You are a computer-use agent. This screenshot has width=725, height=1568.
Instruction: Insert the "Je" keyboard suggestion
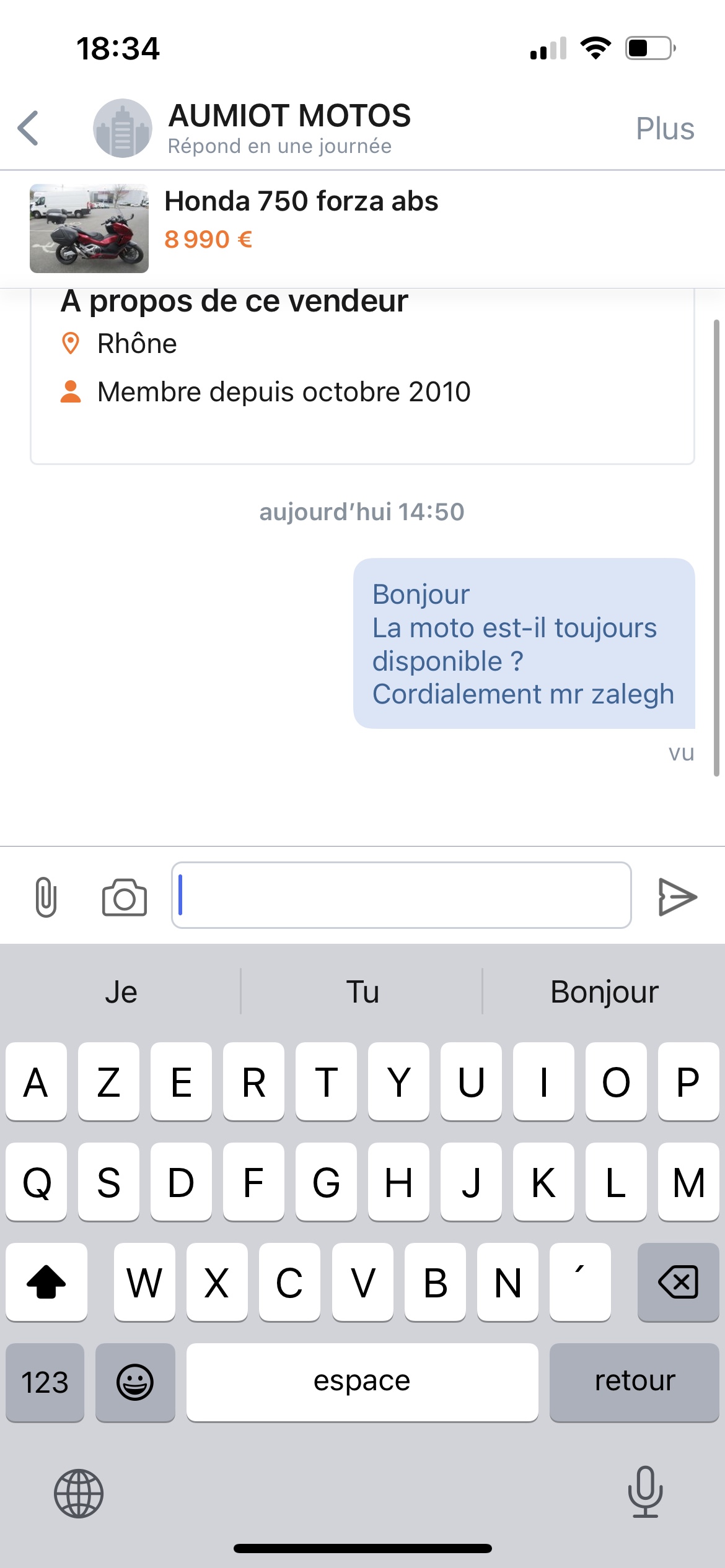[121, 992]
